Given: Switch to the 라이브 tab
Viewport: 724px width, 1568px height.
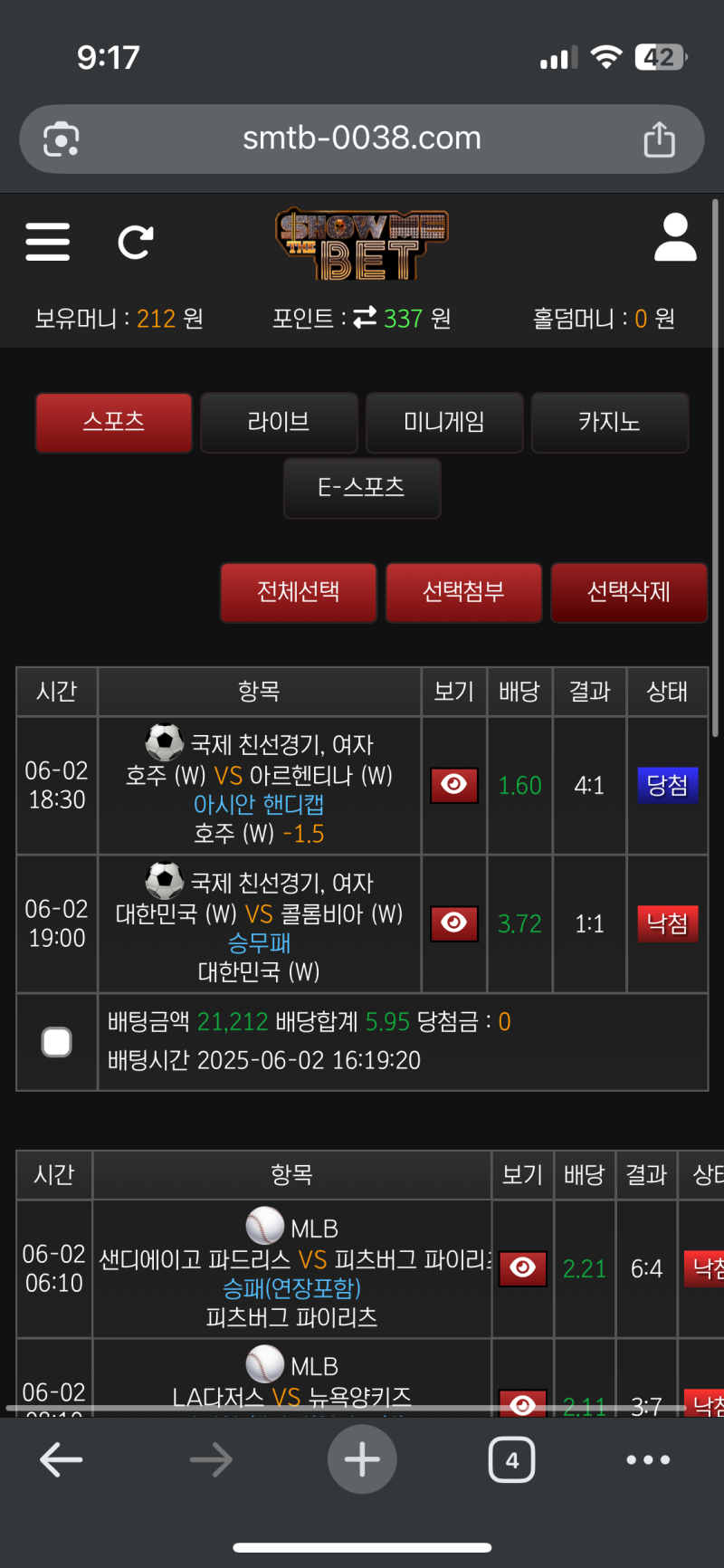Looking at the screenshot, I should 279,422.
